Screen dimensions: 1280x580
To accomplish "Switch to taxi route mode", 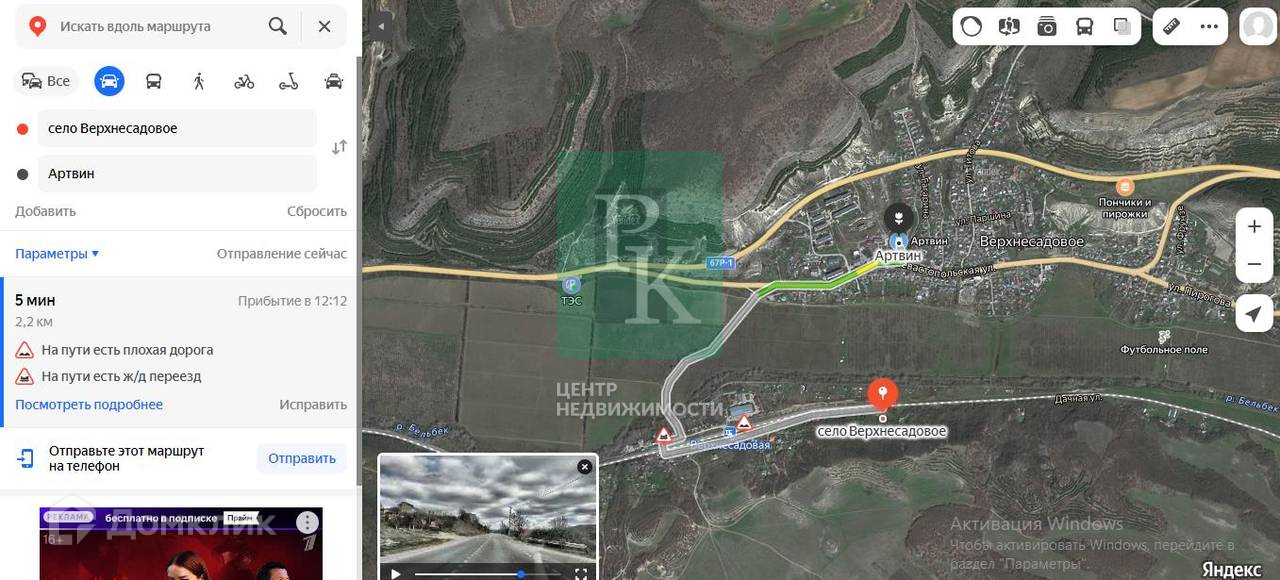I will [x=334, y=81].
